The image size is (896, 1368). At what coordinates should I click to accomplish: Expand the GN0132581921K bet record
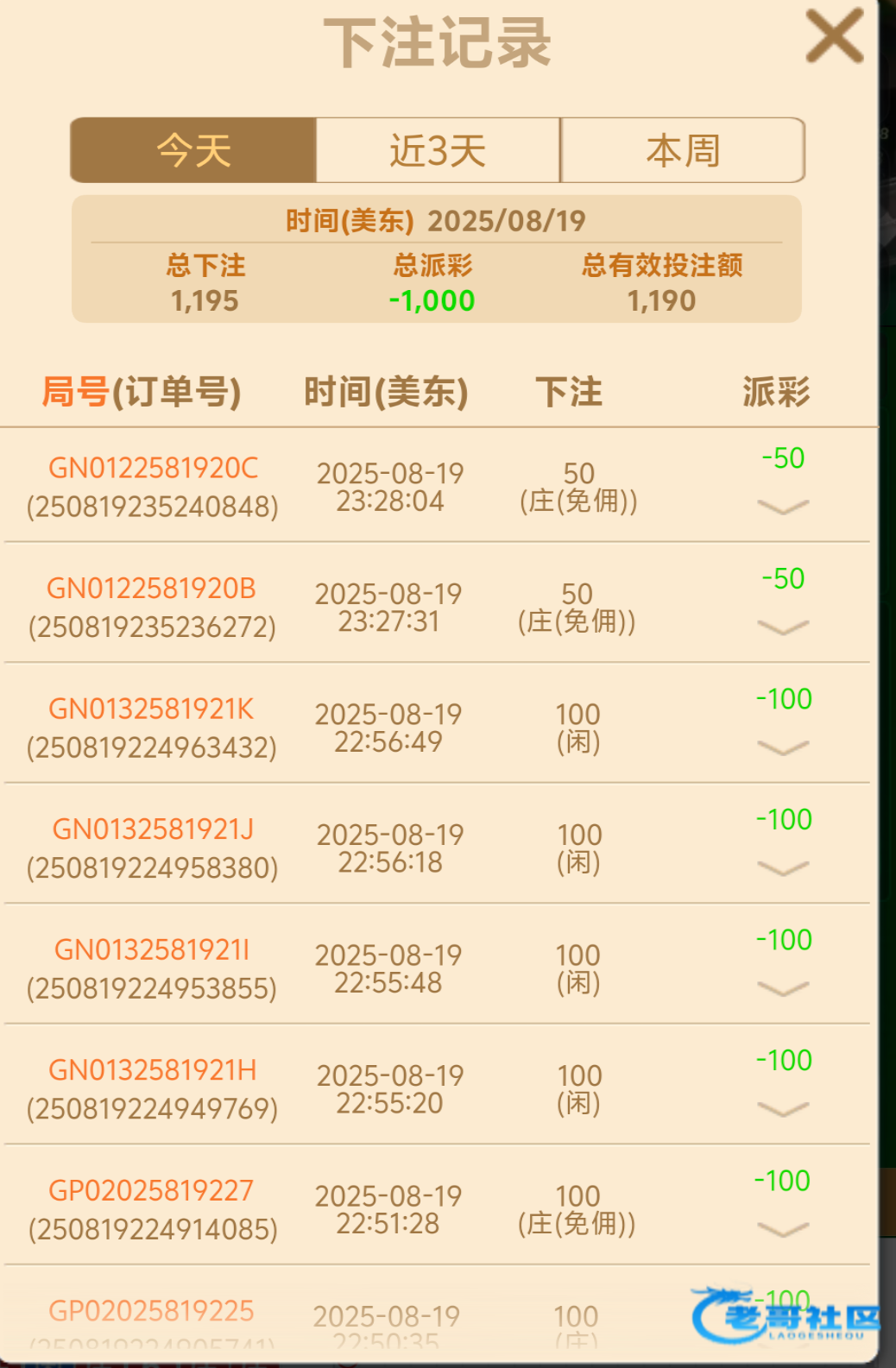pyautogui.click(x=782, y=747)
